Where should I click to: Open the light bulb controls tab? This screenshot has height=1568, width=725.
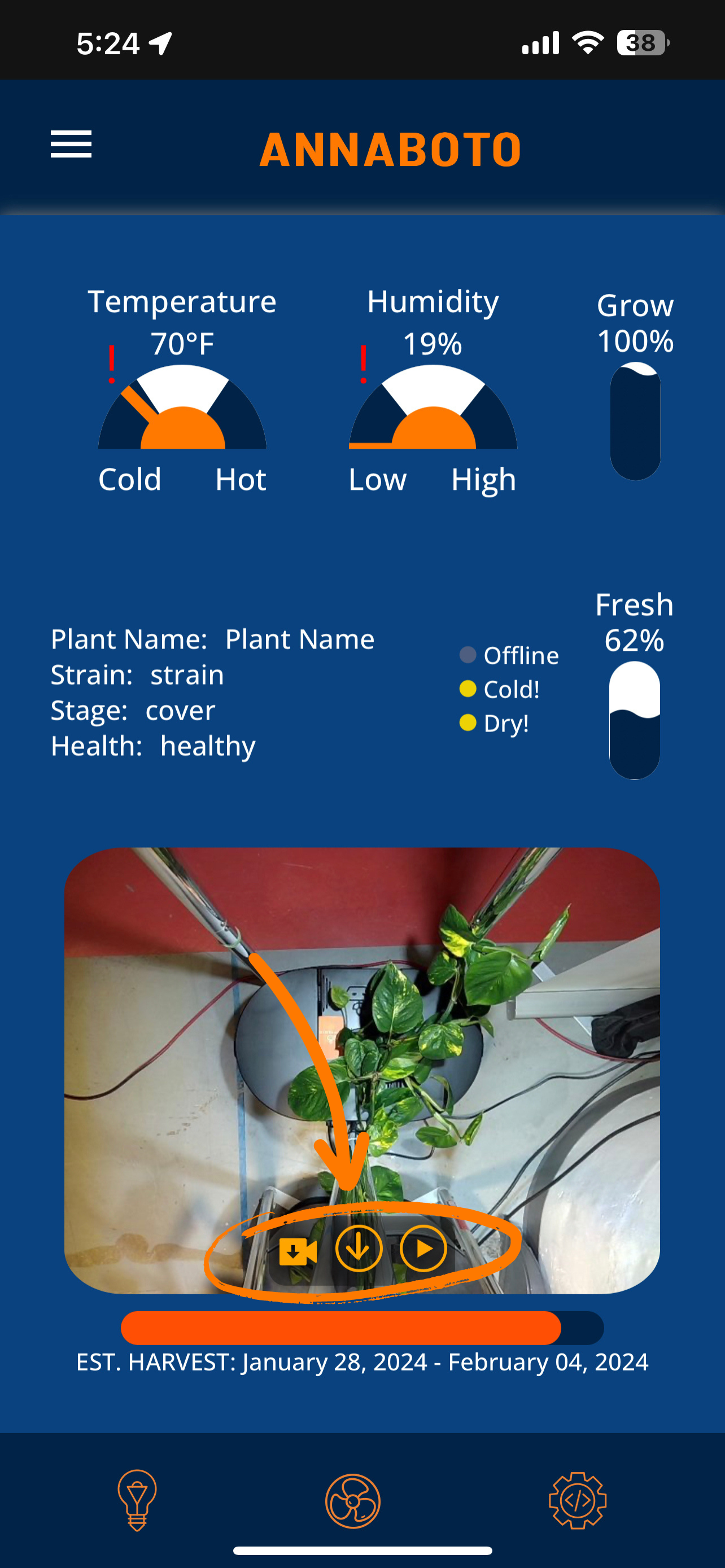point(138,1500)
